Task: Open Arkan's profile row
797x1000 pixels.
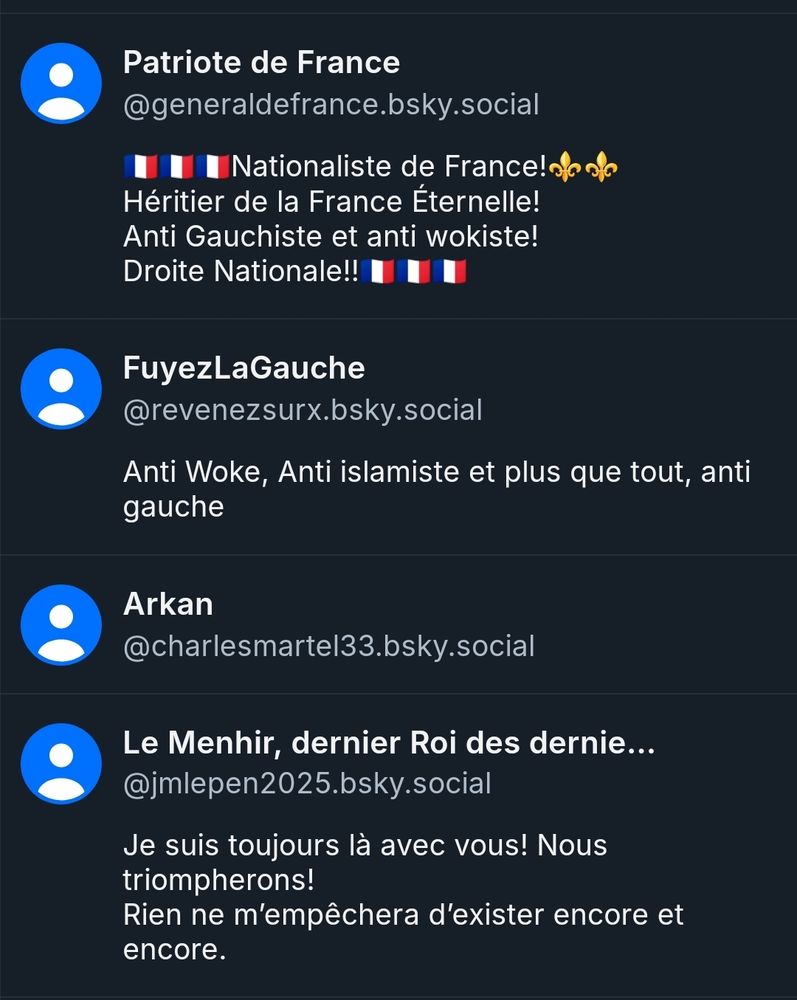Action: click(398, 624)
